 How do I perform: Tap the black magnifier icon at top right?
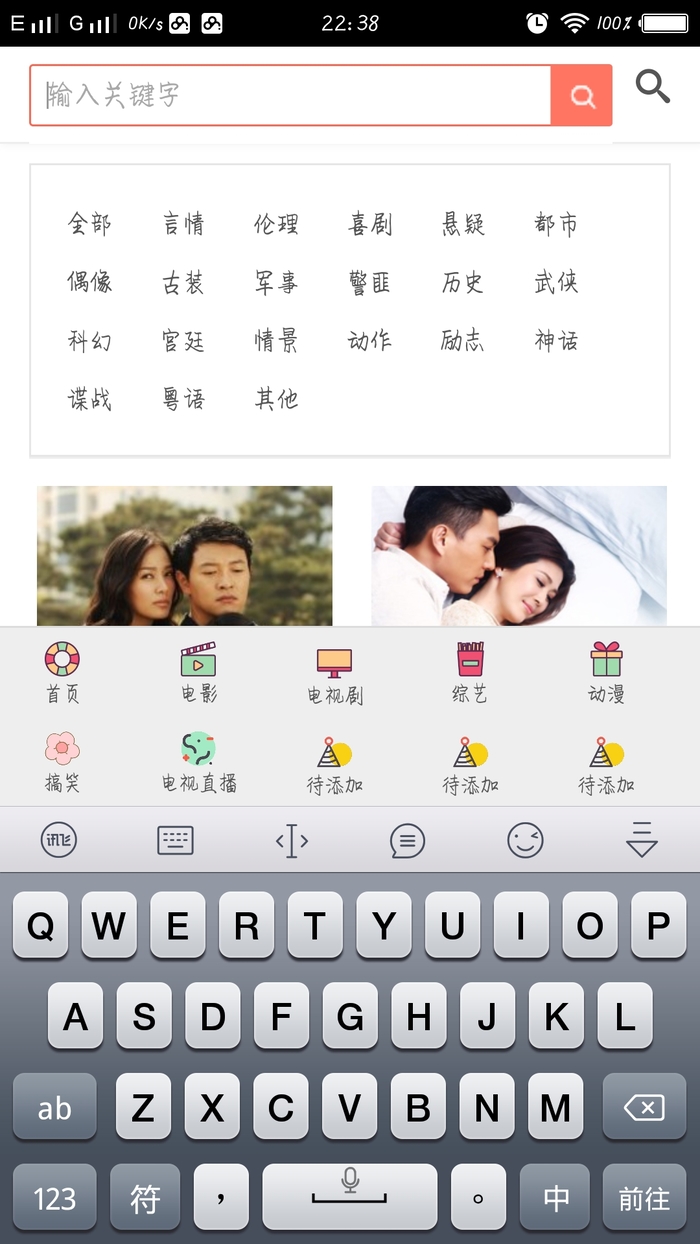click(652, 87)
